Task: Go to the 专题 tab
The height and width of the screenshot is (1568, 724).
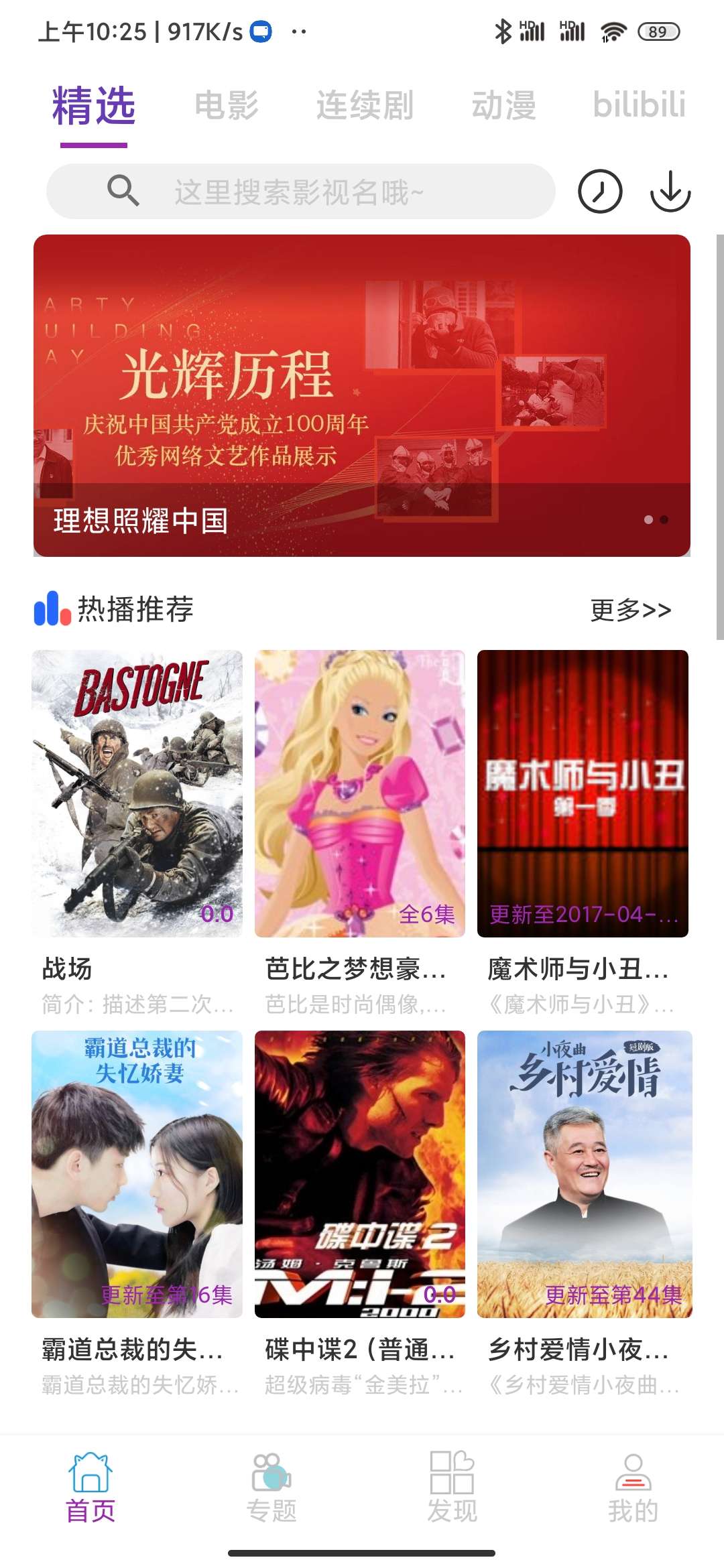Action: click(271, 1488)
